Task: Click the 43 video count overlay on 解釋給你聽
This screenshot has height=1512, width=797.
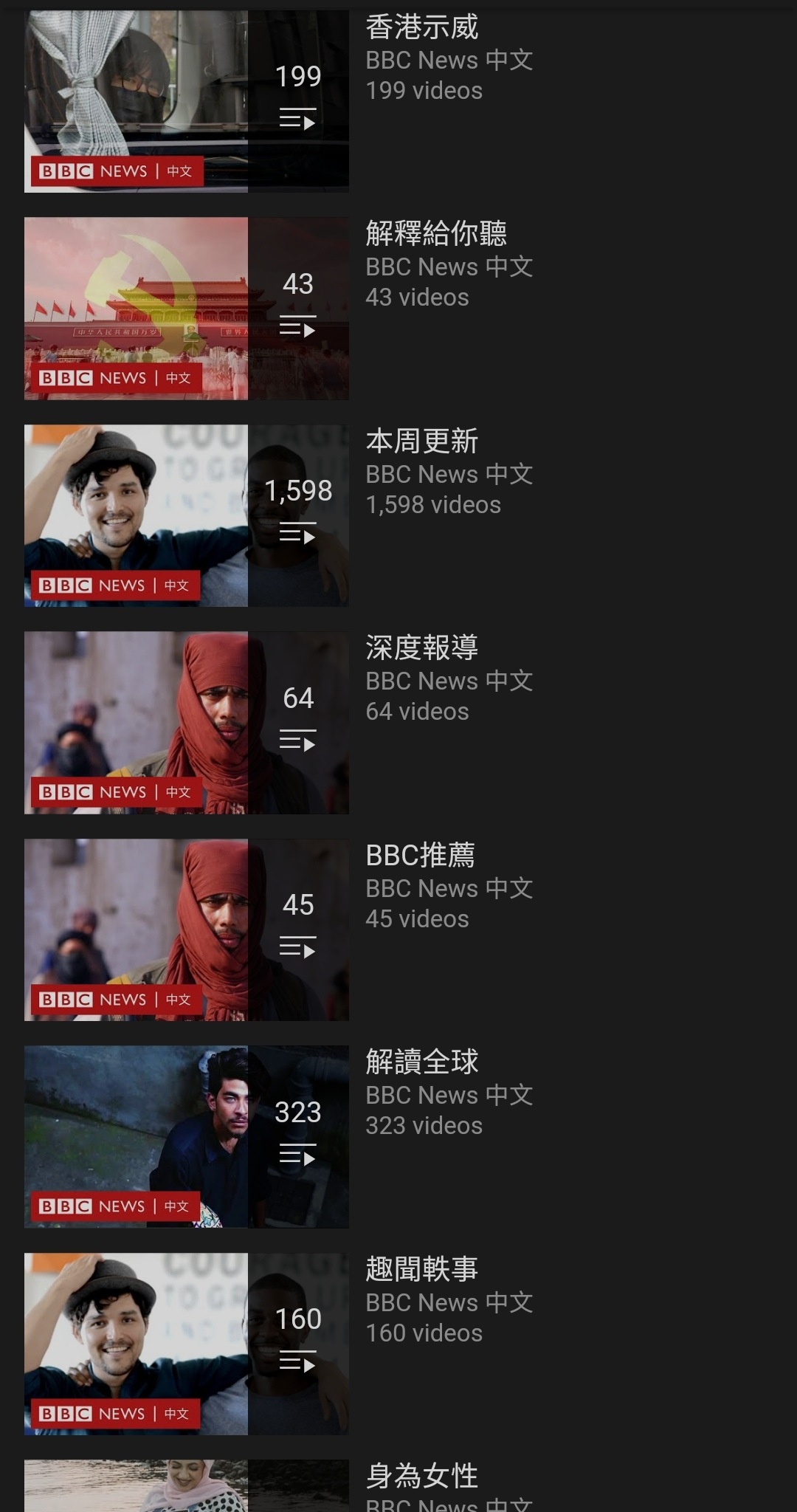Action: 298,284
